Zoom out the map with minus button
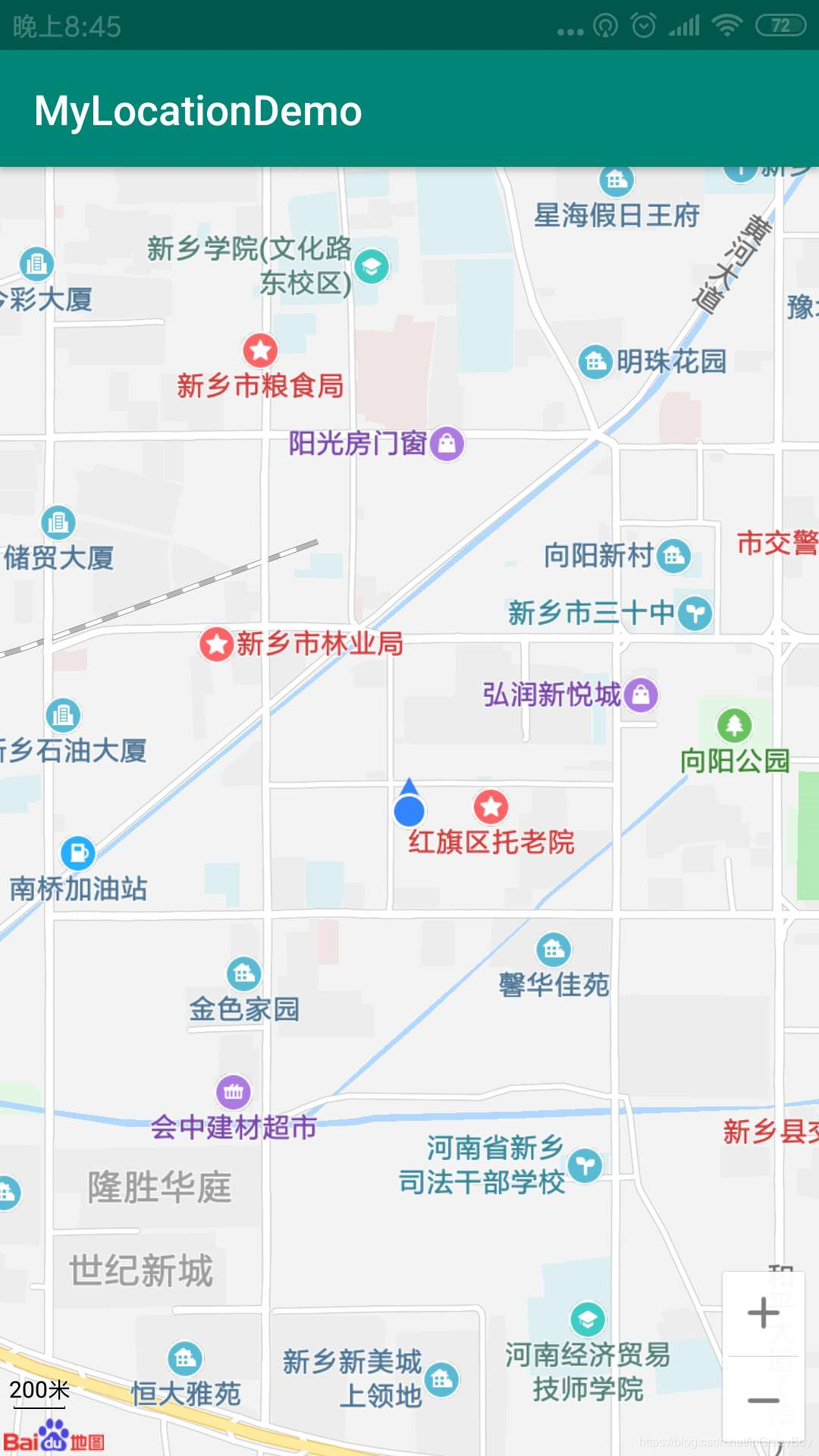Screen dimensions: 819x1456 pos(763,1400)
